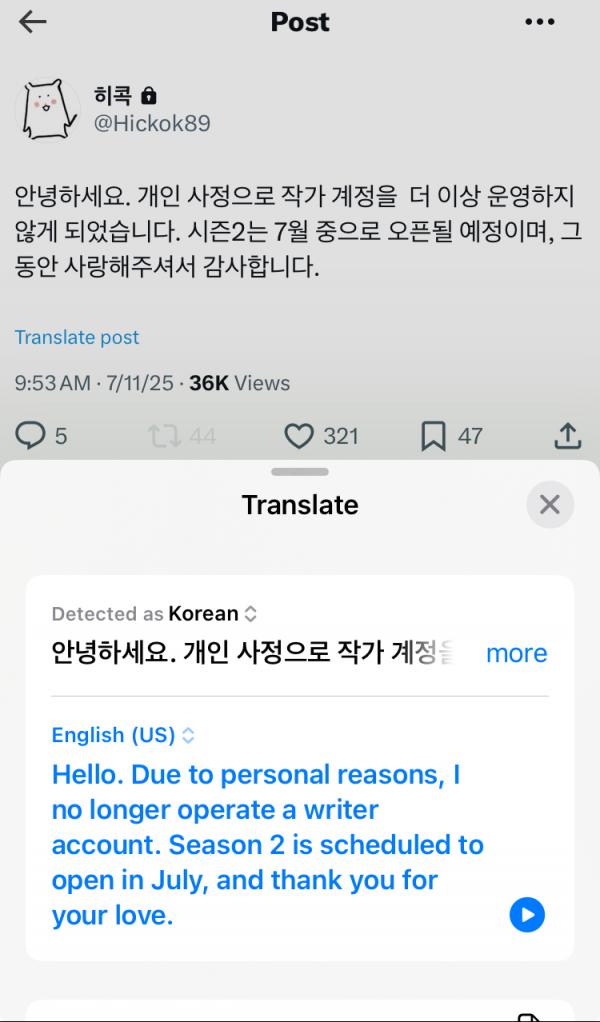The height and width of the screenshot is (1022, 600).
Task: Expand the original text with "more"
Action: [516, 653]
